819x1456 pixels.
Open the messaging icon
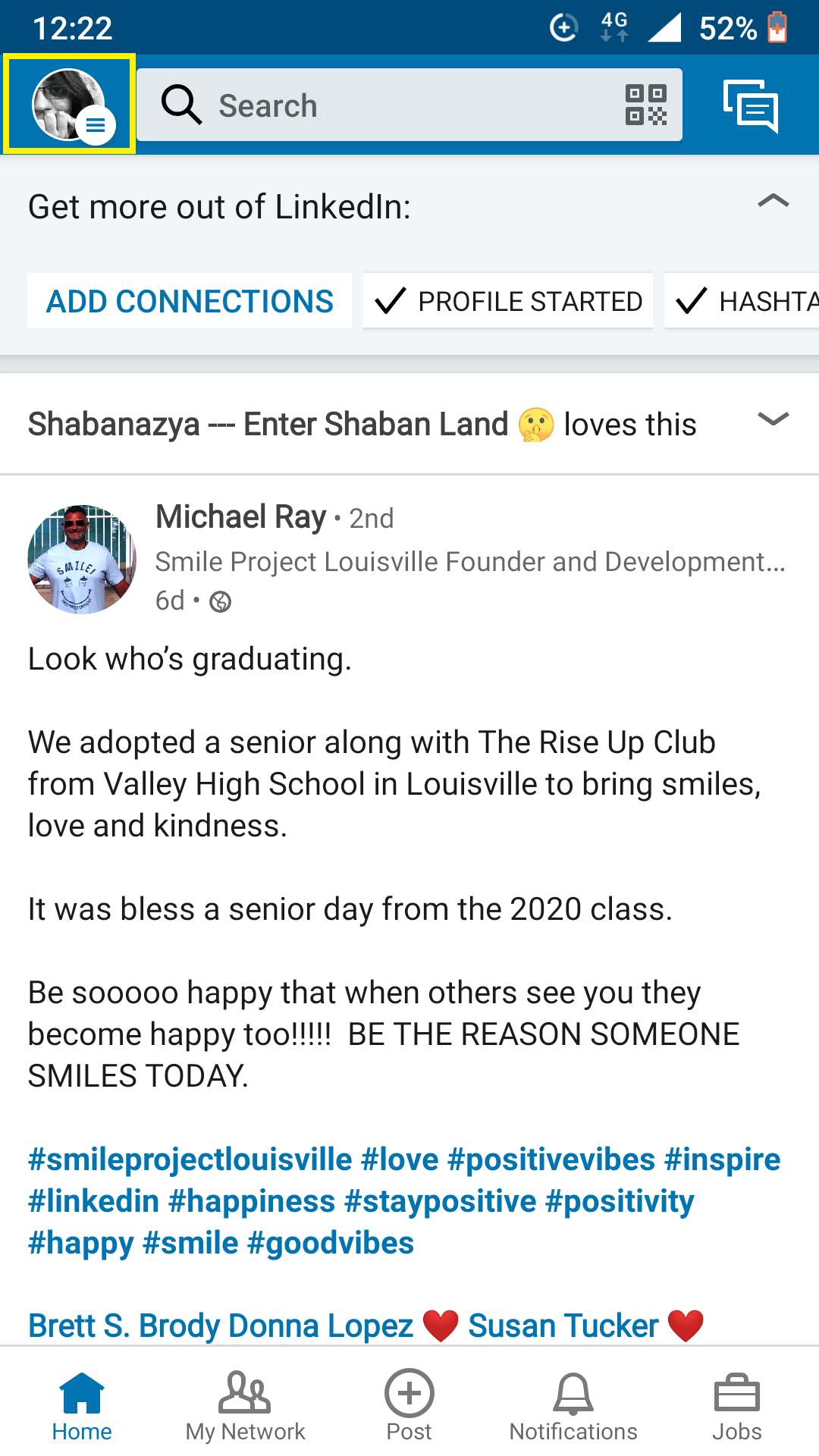751,105
